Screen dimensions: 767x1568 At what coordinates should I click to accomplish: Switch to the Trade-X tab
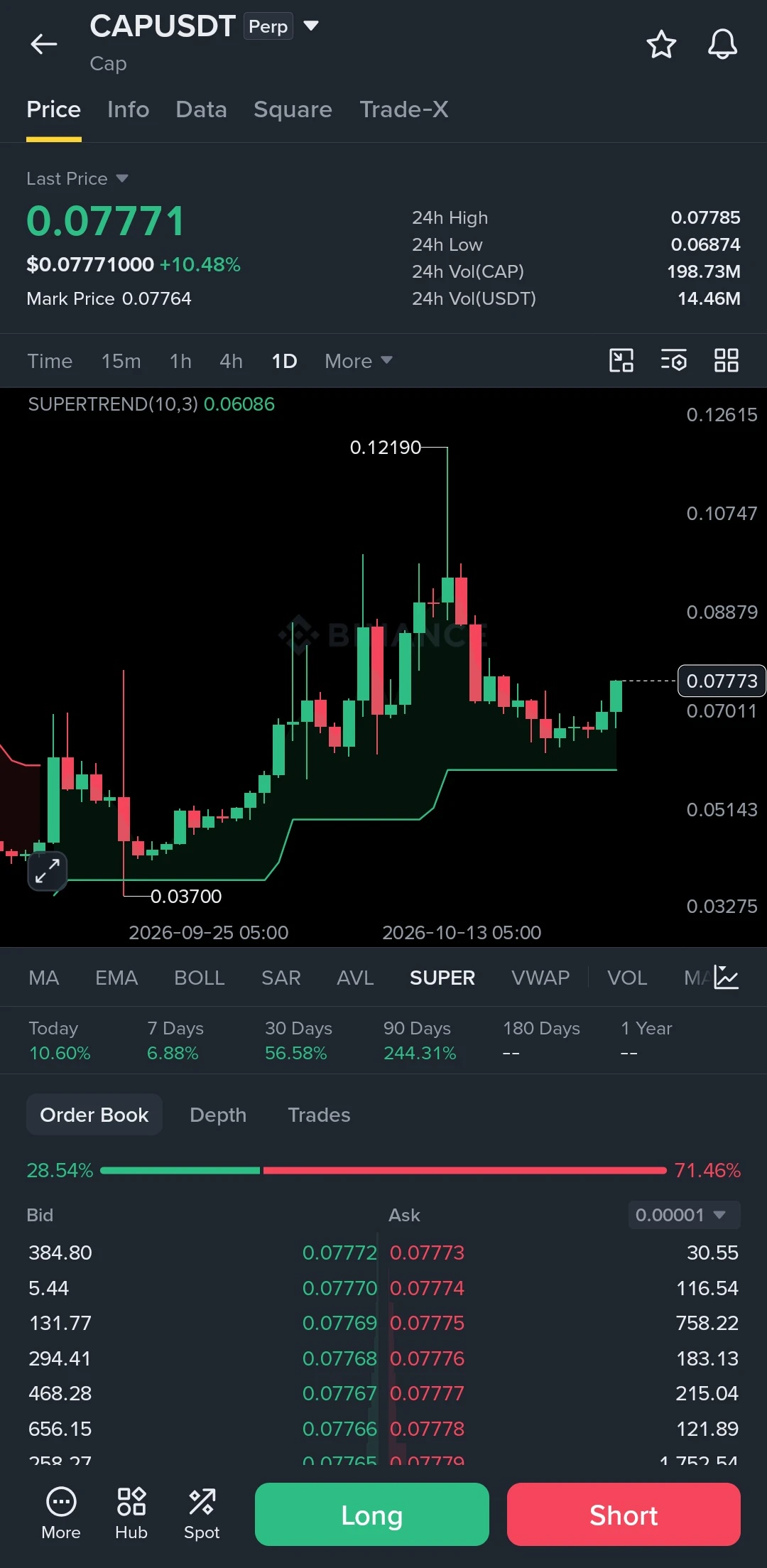tap(403, 109)
